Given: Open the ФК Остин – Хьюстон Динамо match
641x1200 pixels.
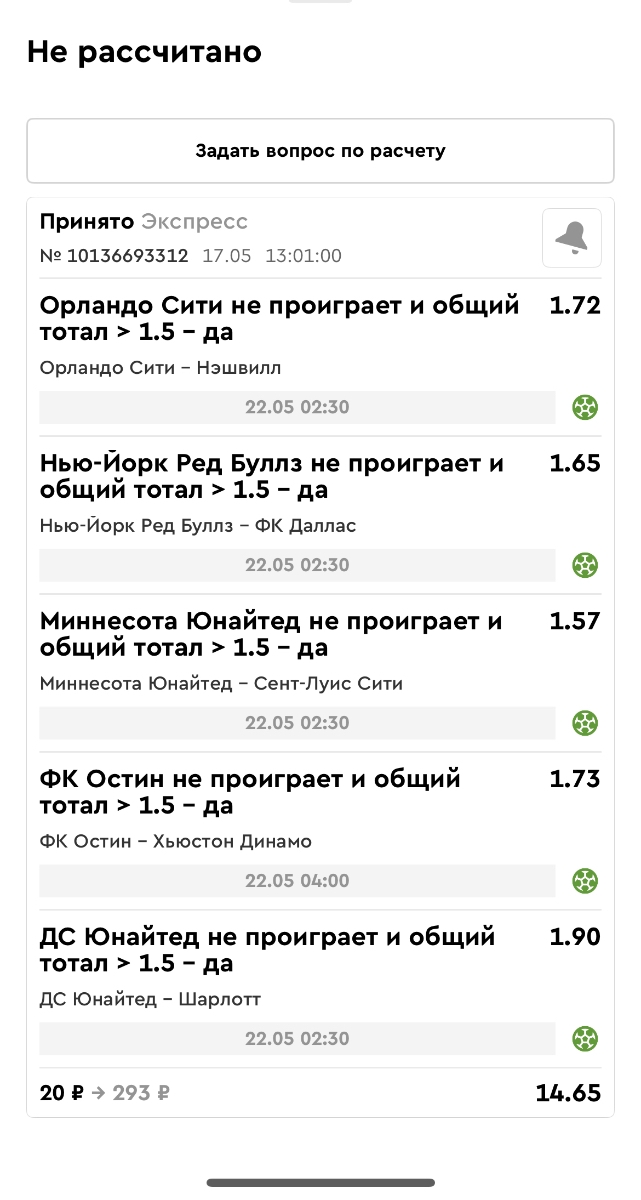Looking at the screenshot, I should [x=176, y=842].
